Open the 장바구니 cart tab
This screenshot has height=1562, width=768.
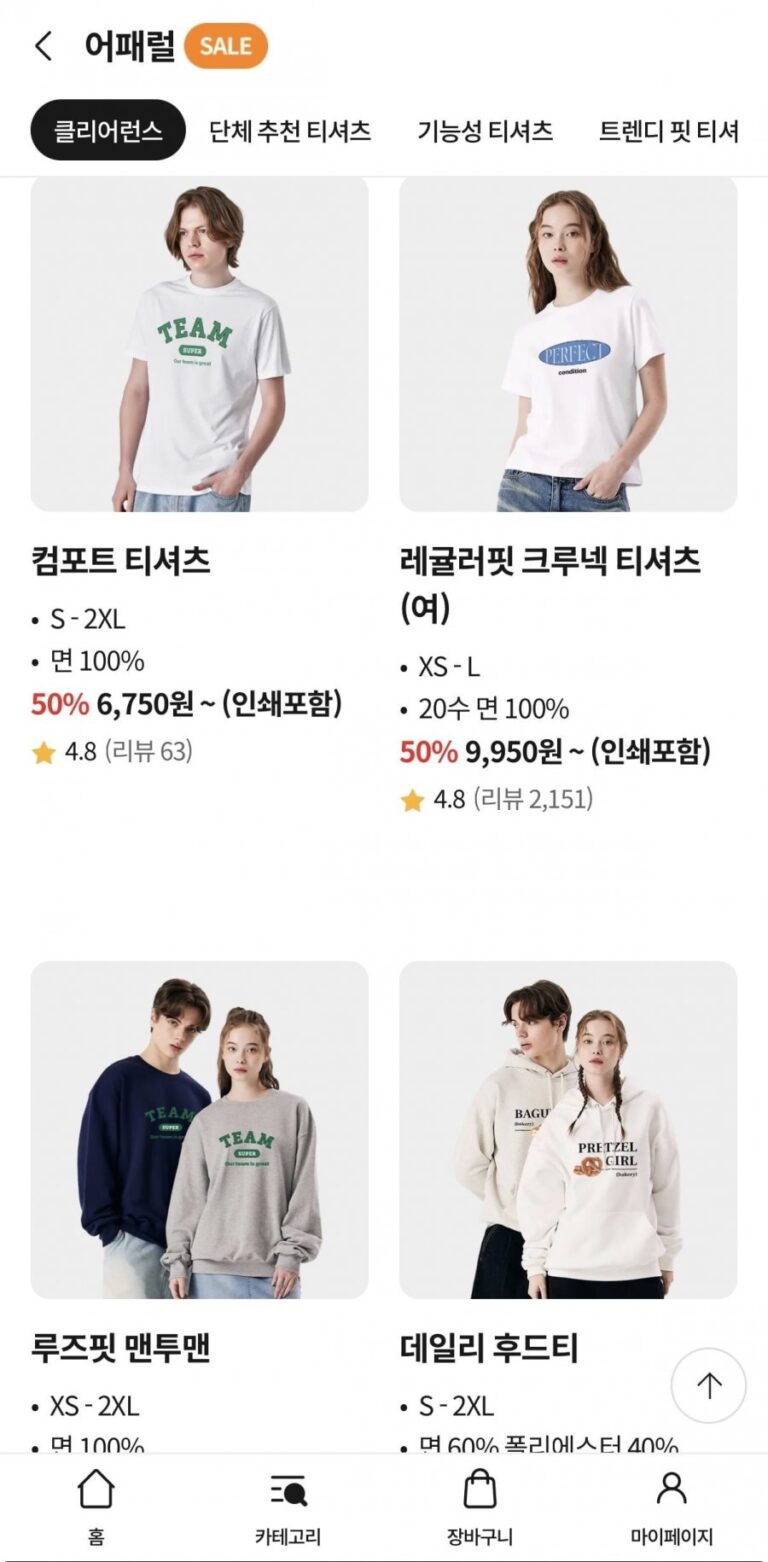click(480, 1507)
